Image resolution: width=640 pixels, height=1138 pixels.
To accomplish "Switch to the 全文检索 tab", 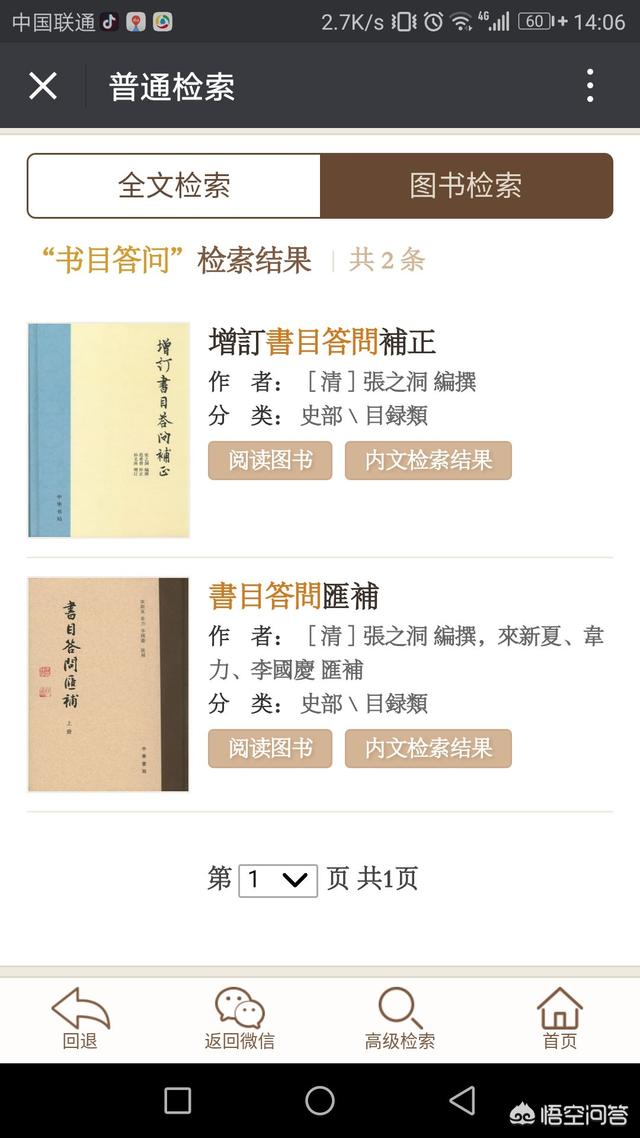I will click(x=174, y=186).
